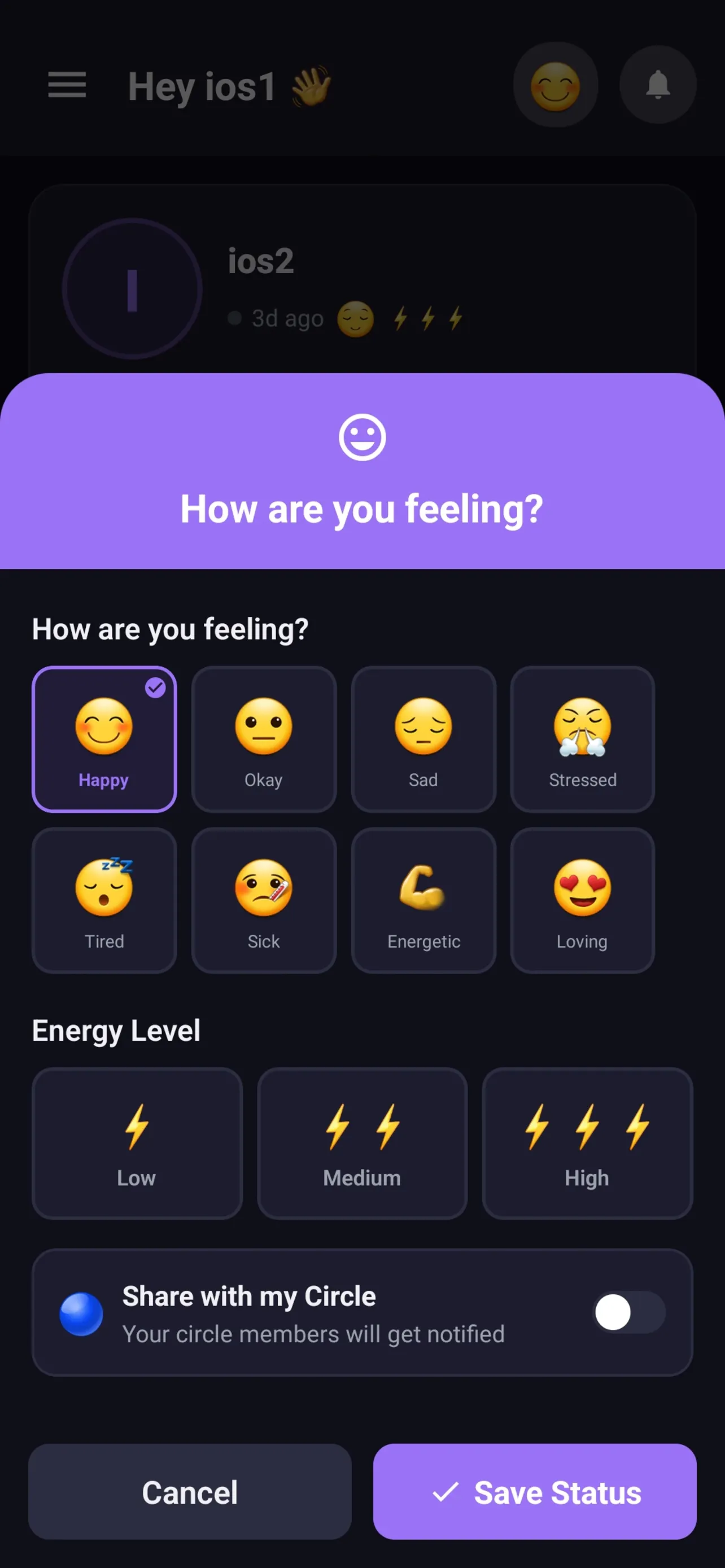The width and height of the screenshot is (725, 1568).
Task: Pick the Sad mood option
Action: 423,739
